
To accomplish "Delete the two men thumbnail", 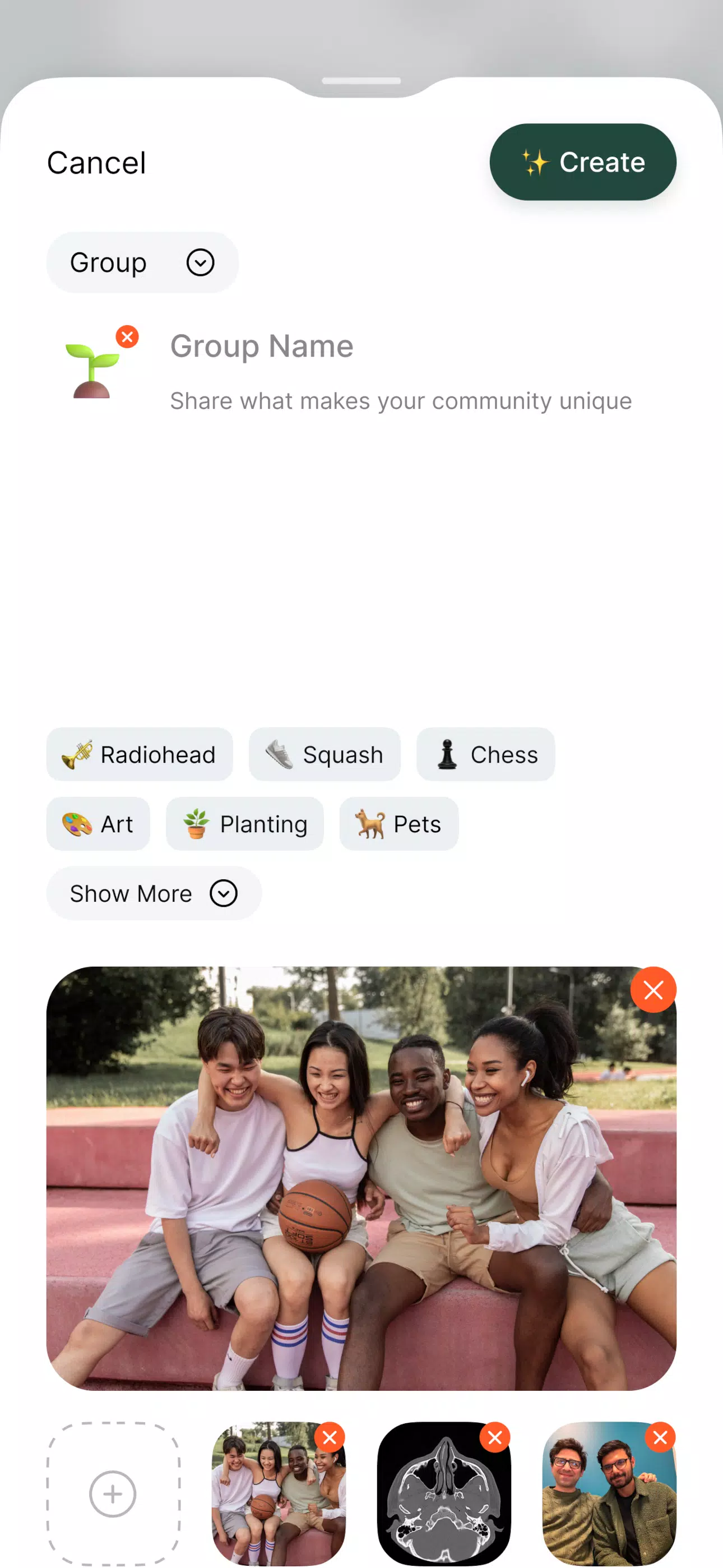I will [660, 1438].
